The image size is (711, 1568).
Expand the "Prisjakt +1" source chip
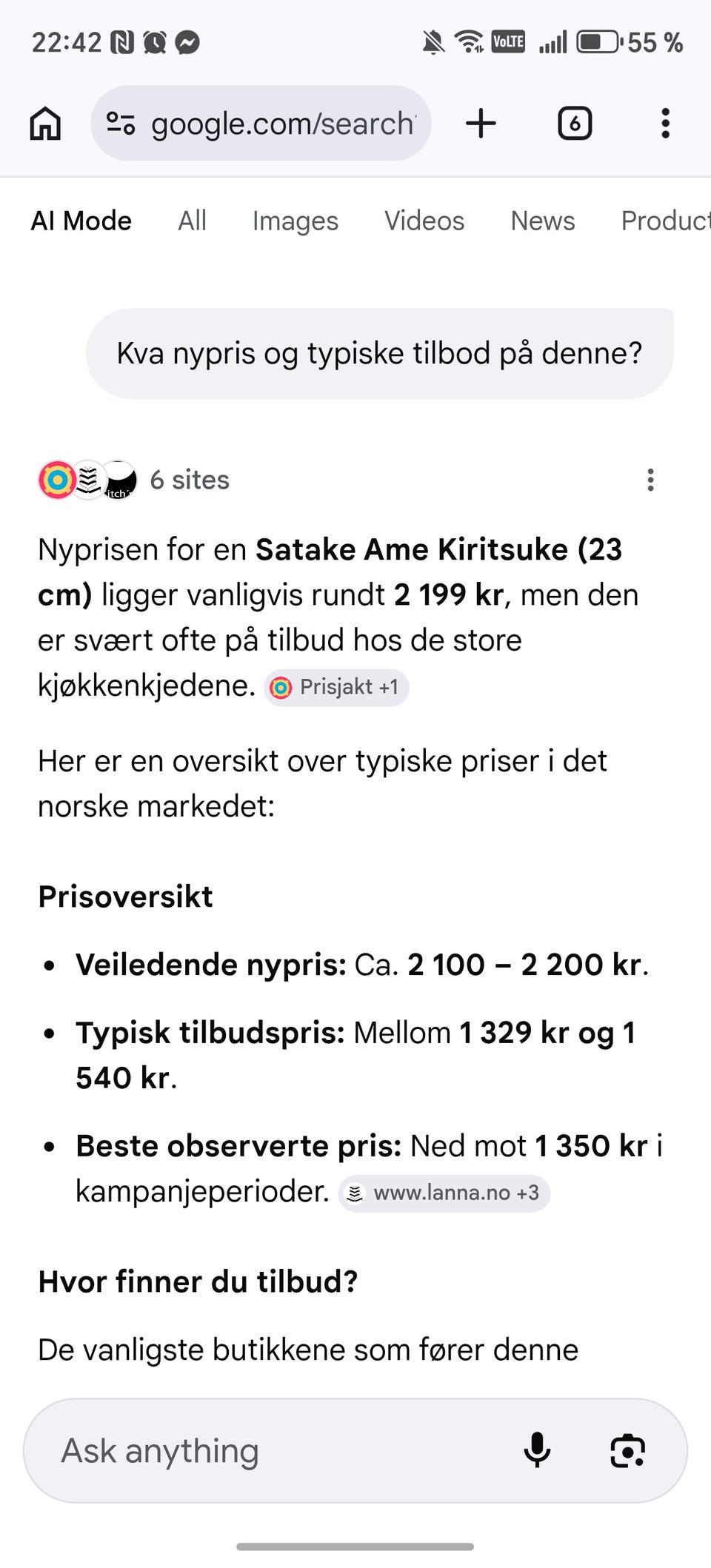coord(337,687)
